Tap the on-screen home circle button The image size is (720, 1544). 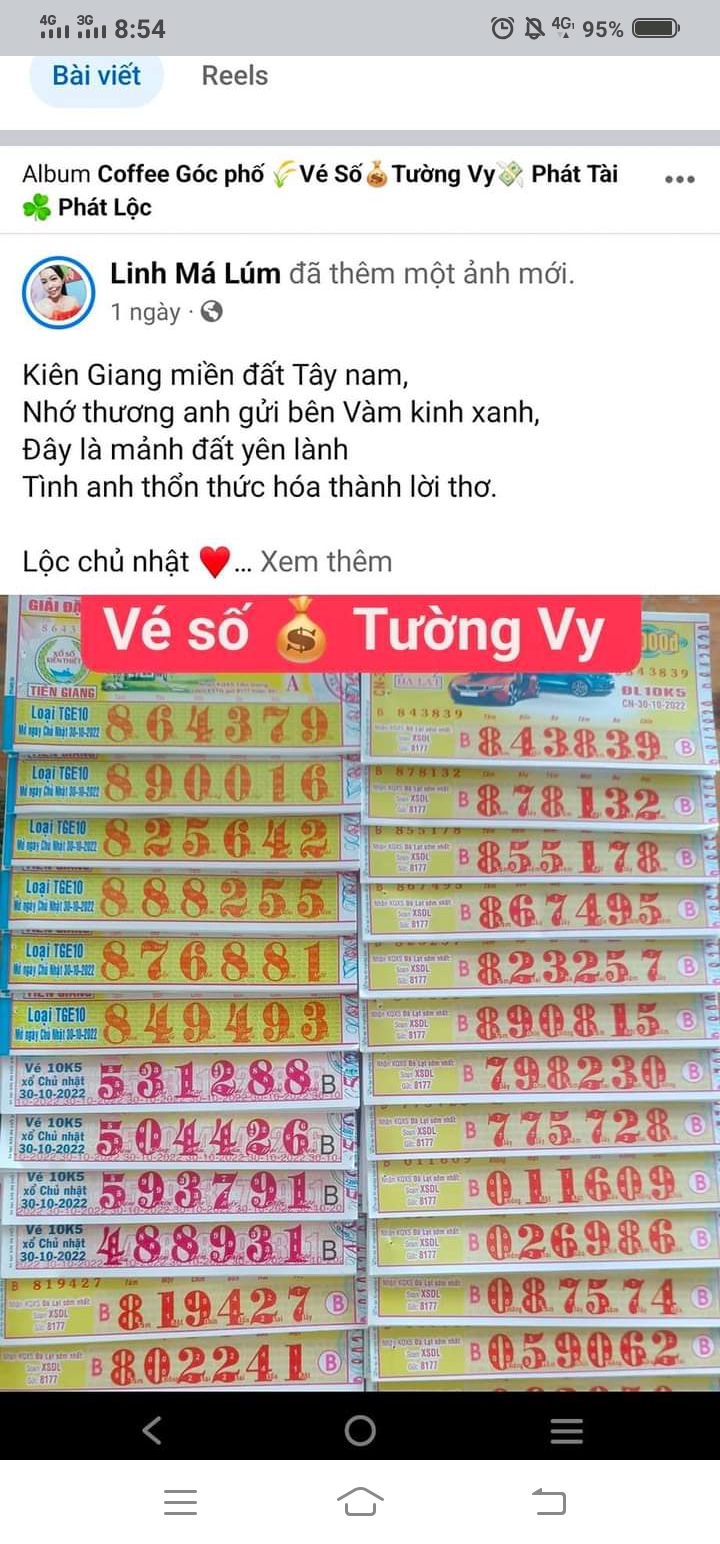coord(360,1431)
